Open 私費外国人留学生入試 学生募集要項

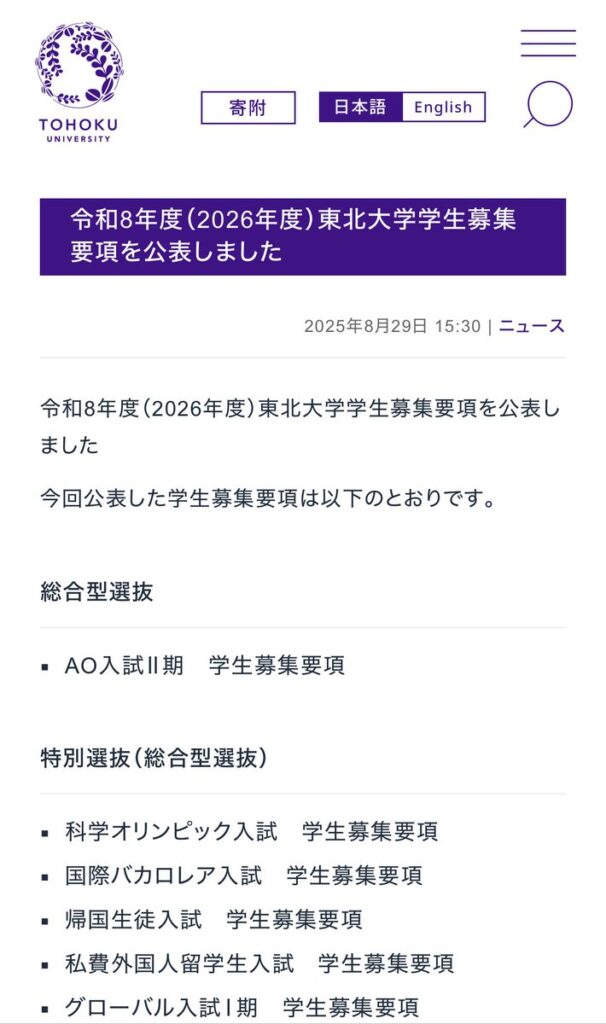pos(258,963)
